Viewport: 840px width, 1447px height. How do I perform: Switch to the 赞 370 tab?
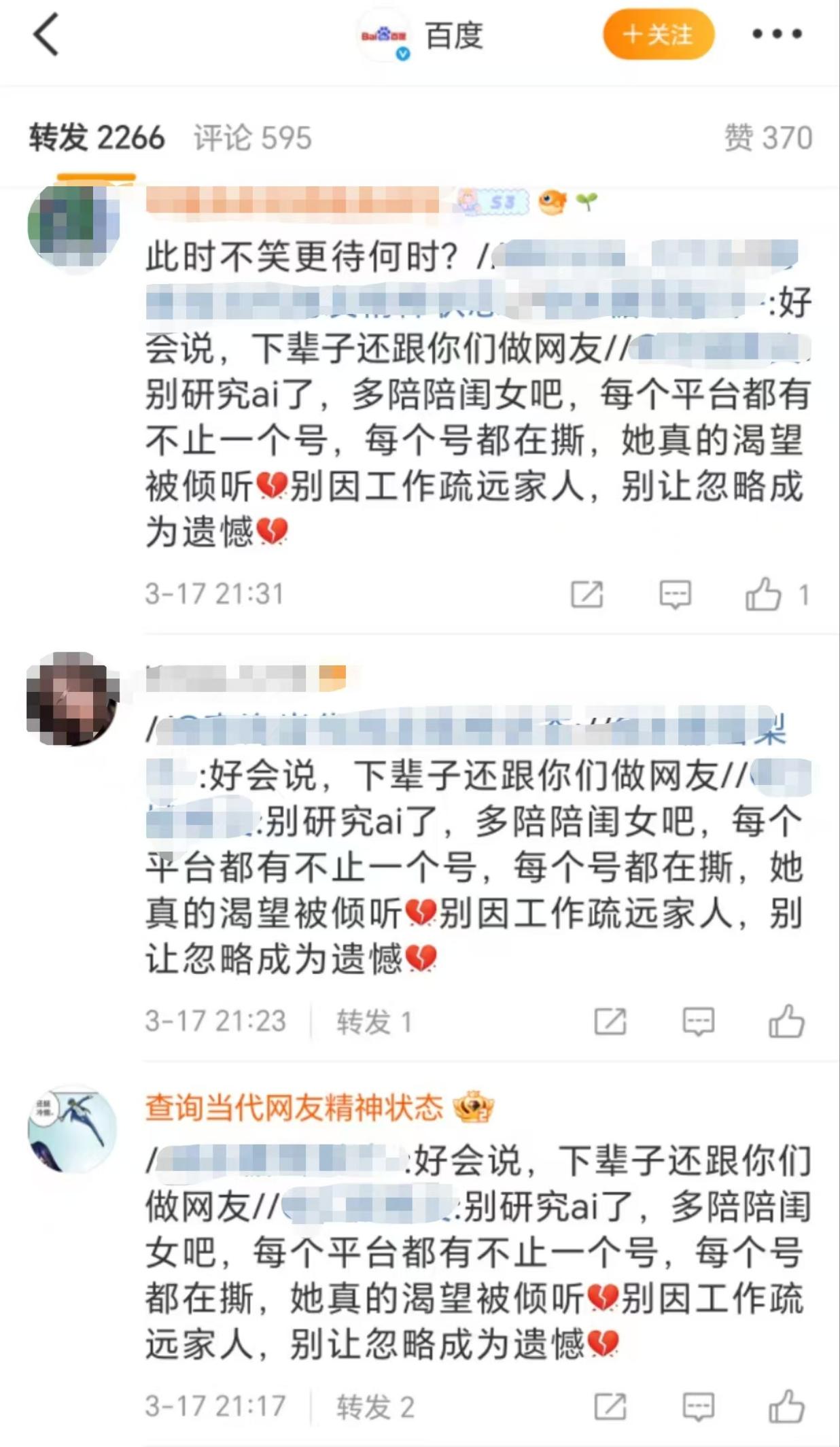coord(768,138)
